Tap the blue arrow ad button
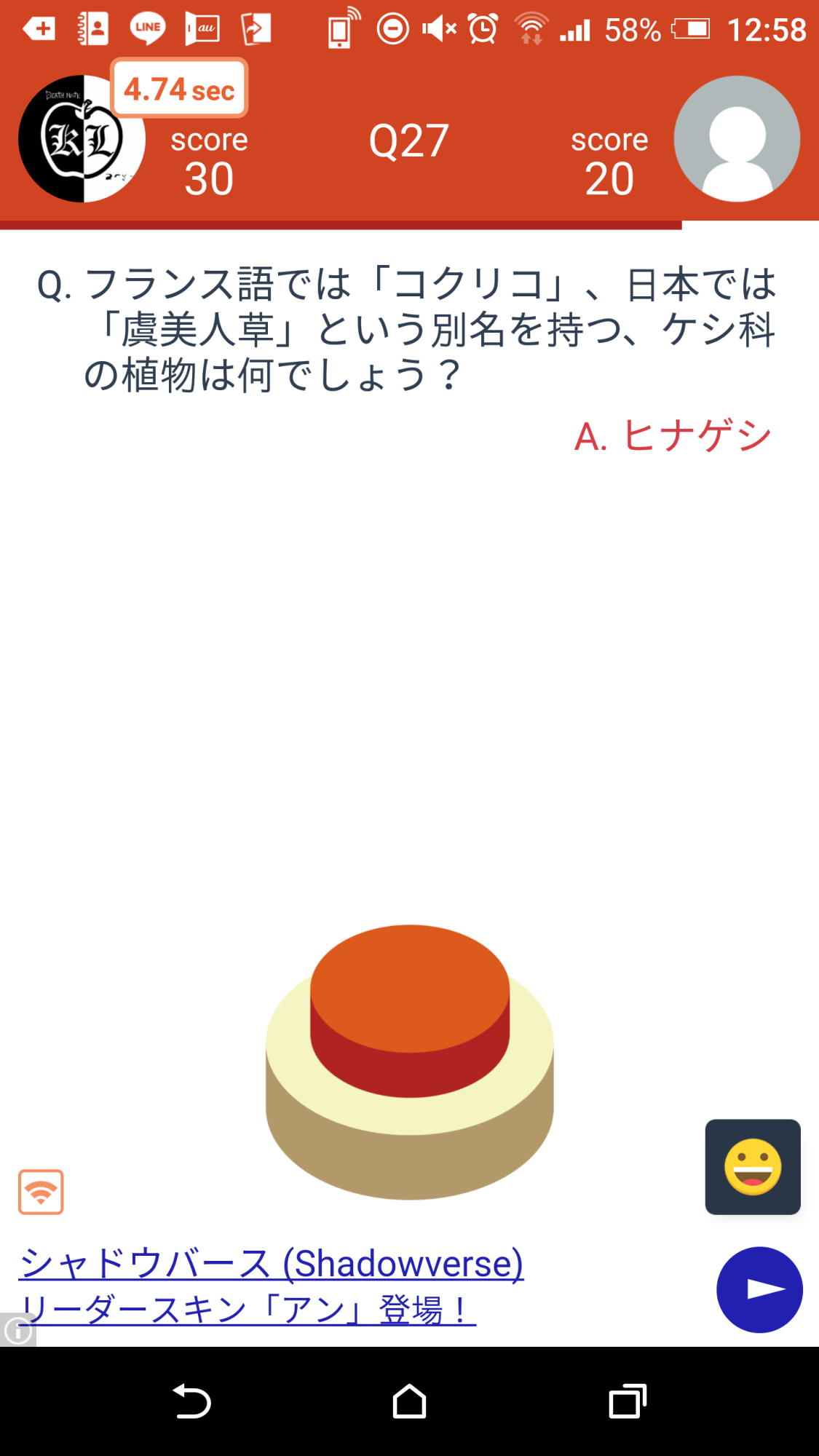 [759, 1289]
